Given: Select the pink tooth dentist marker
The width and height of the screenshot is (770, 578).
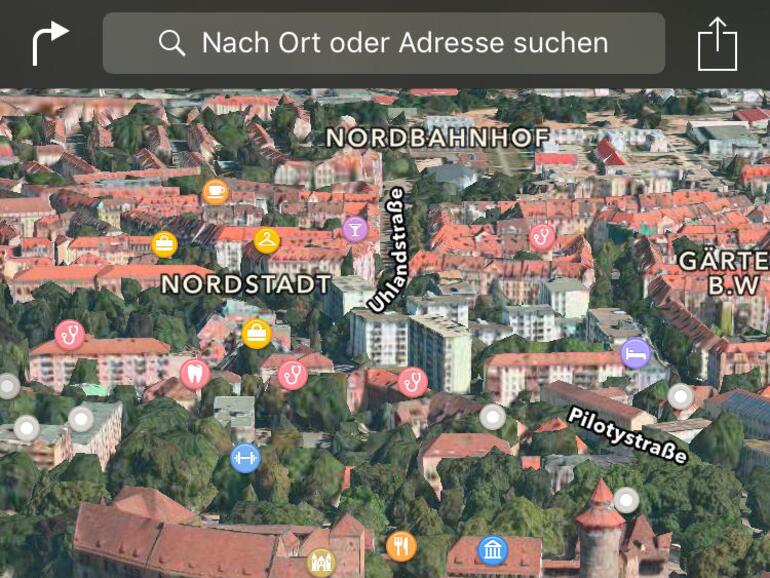Looking at the screenshot, I should point(195,374).
